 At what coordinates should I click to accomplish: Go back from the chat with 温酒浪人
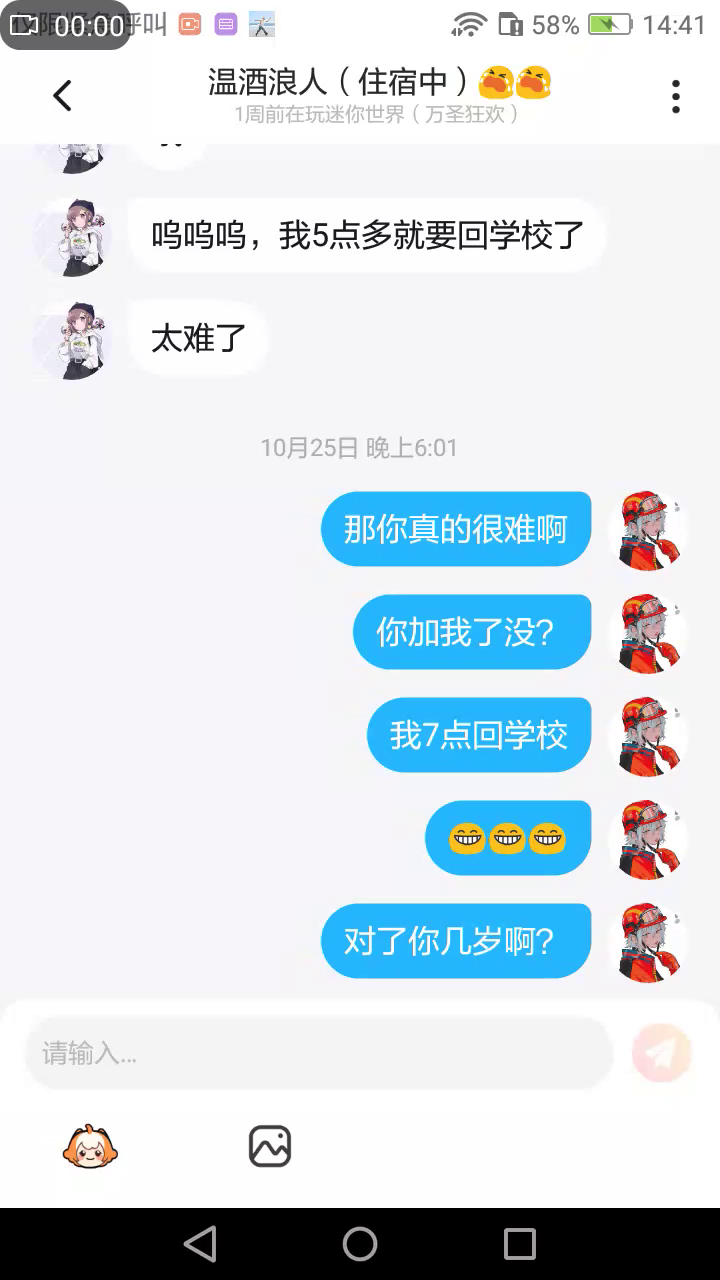tap(62, 96)
